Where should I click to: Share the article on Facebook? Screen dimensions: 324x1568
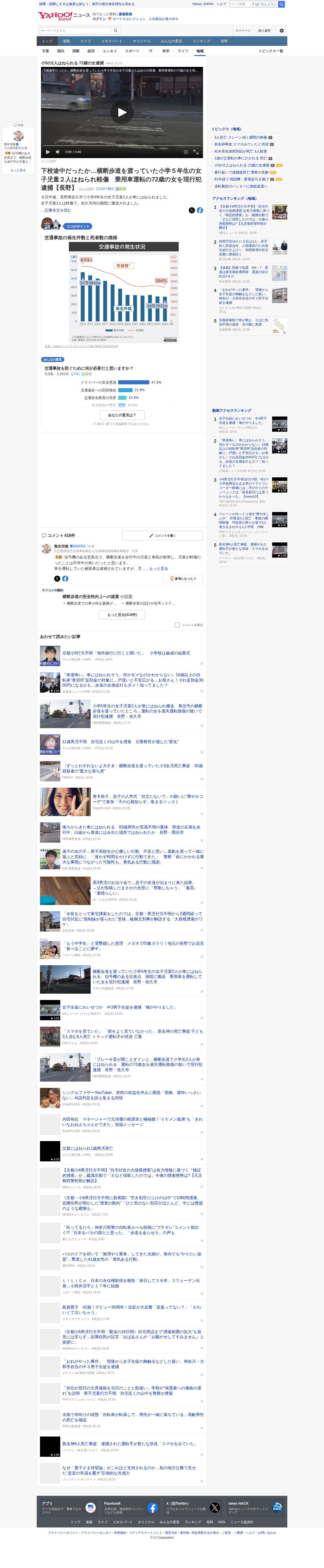coord(200,210)
